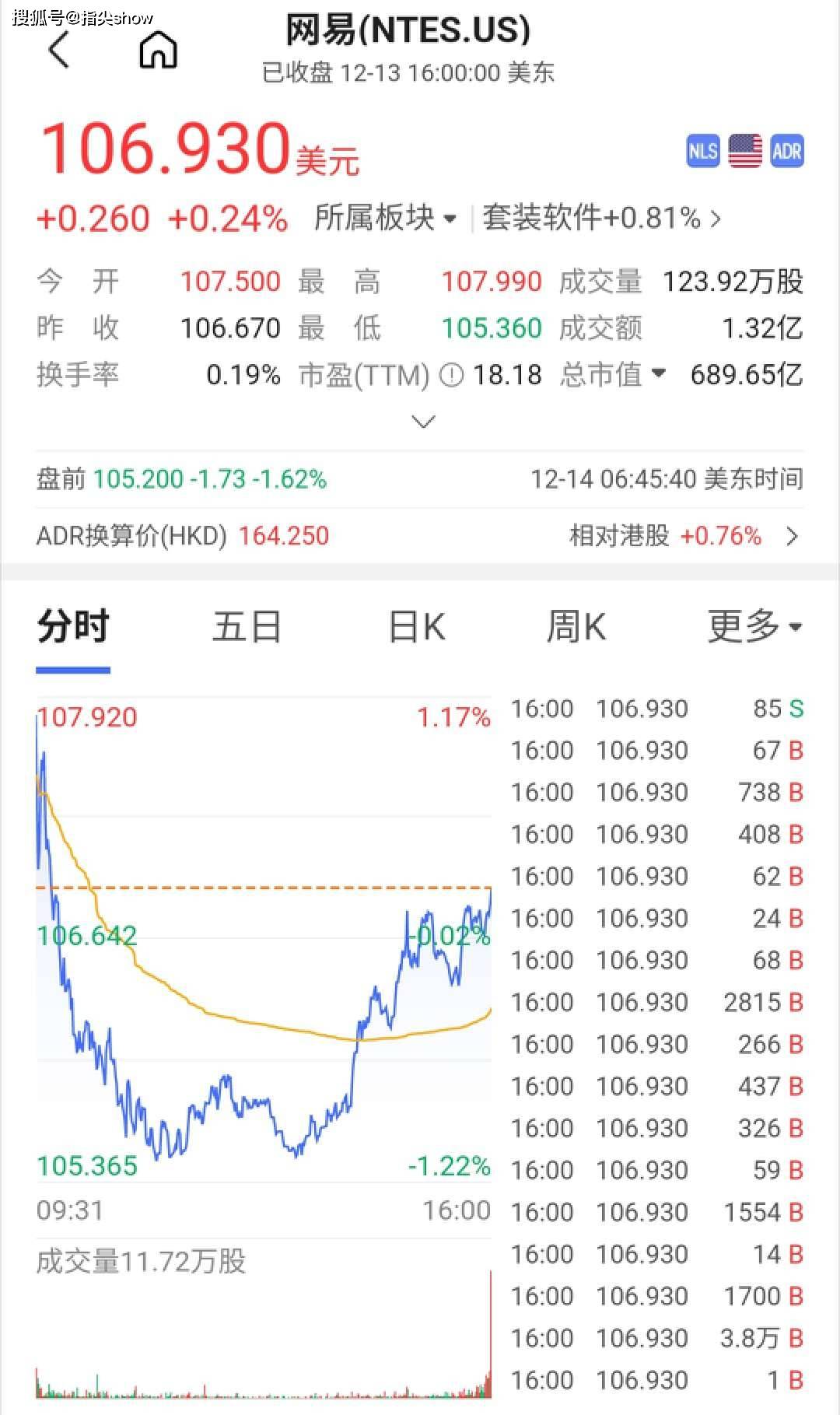The width and height of the screenshot is (840, 1415).
Task: Switch to the 分时 chart tab
Action: pyautogui.click(x=73, y=627)
